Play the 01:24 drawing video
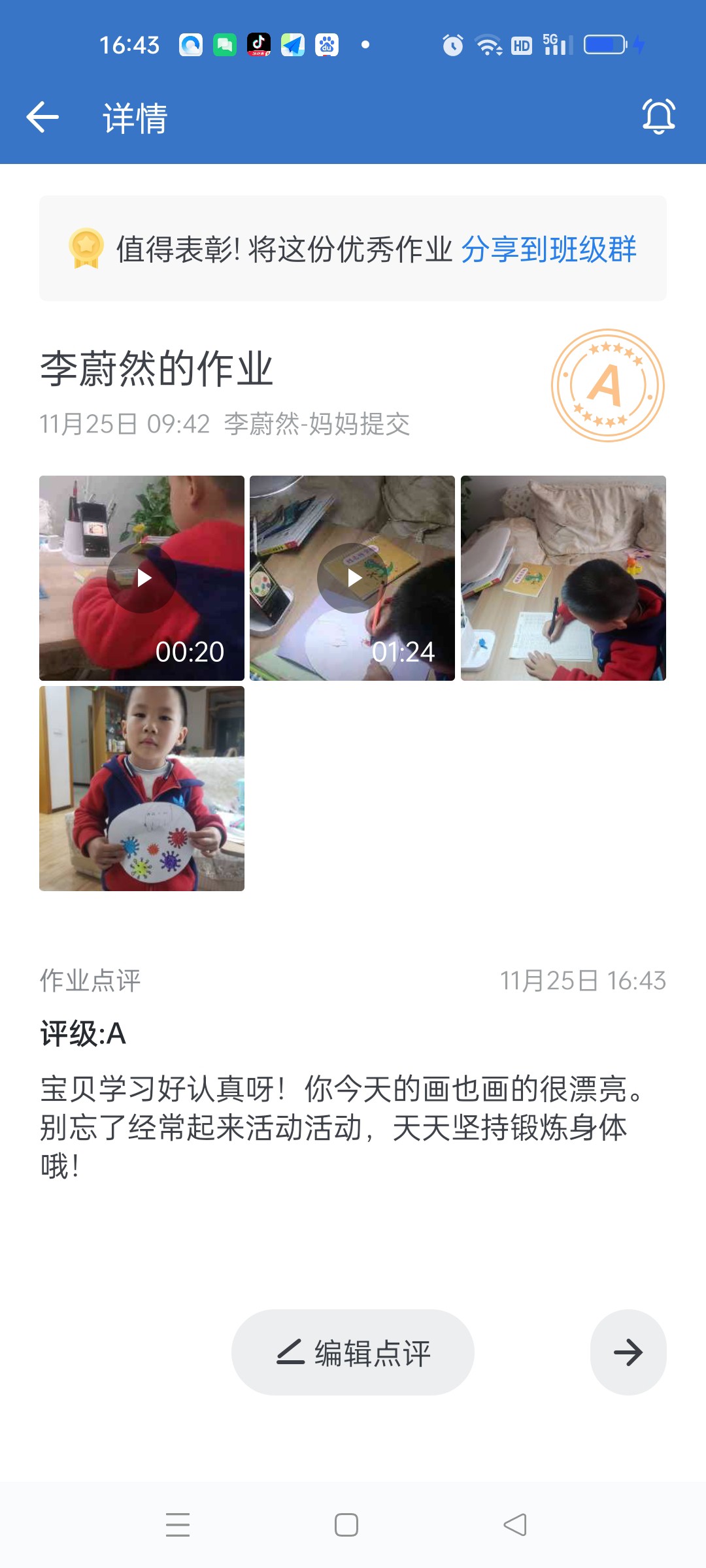Screen dimensions: 706x1568 pos(352,578)
